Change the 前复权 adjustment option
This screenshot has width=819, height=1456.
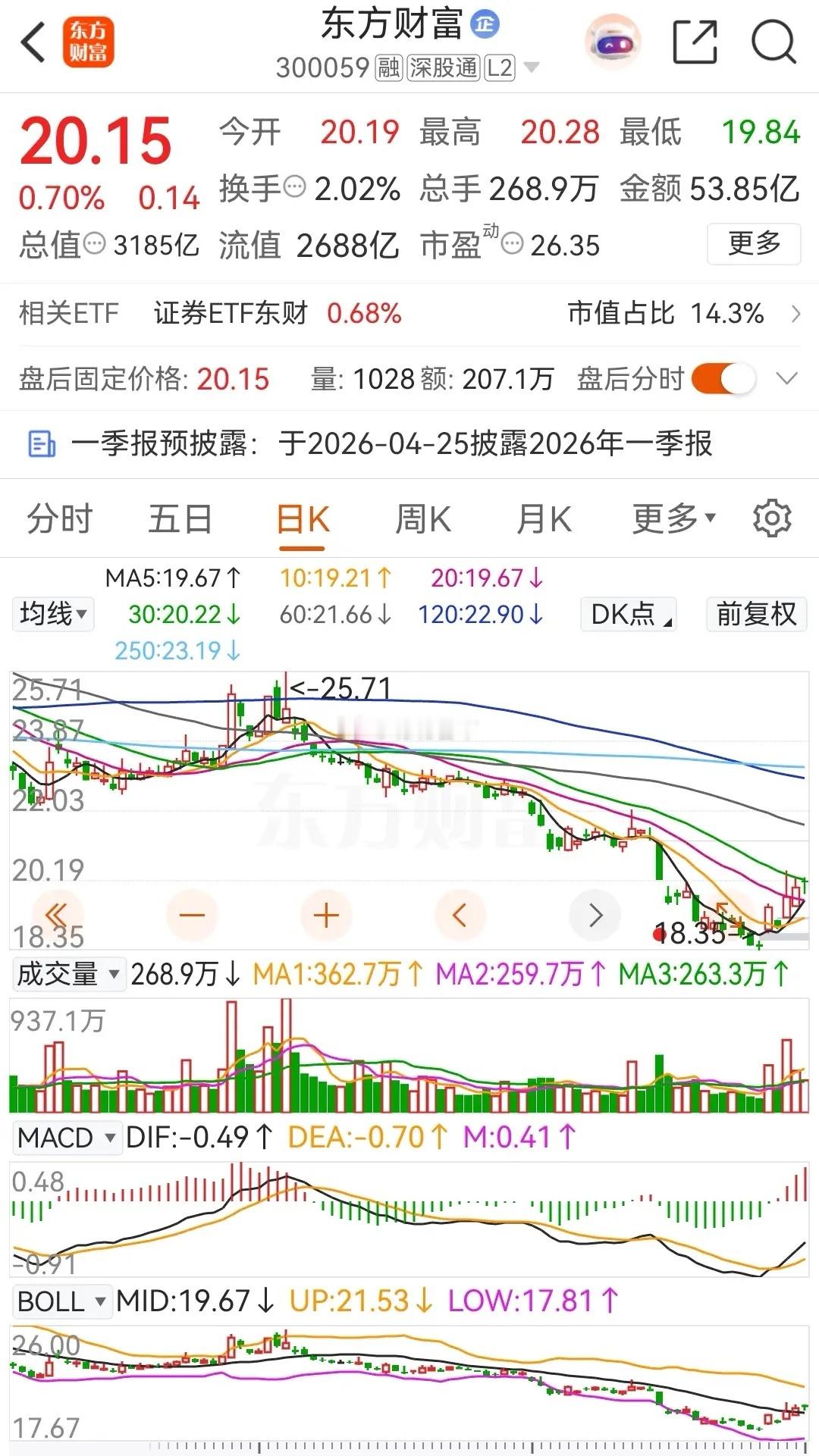point(756,614)
